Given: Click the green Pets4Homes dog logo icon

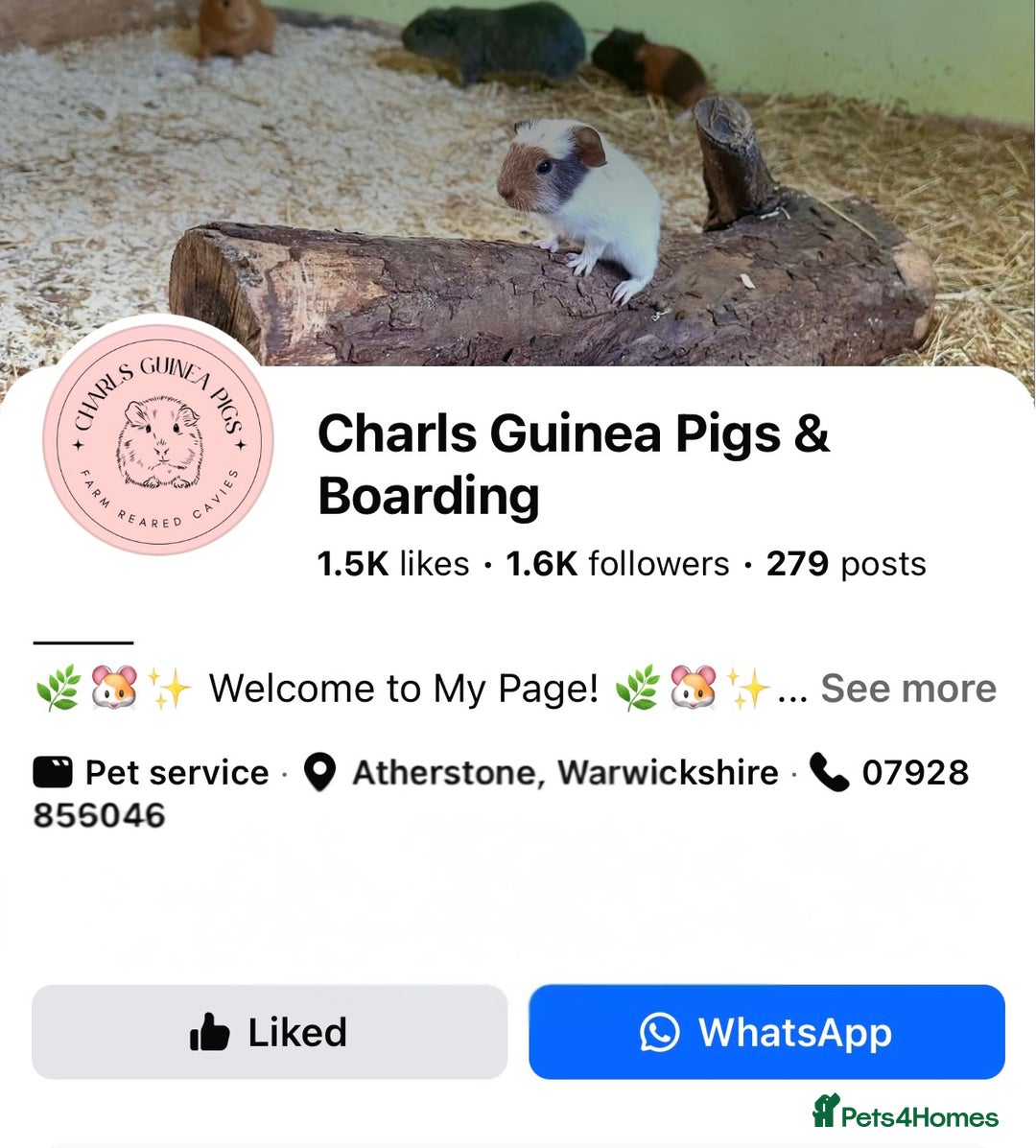Looking at the screenshot, I should pos(825,1113).
